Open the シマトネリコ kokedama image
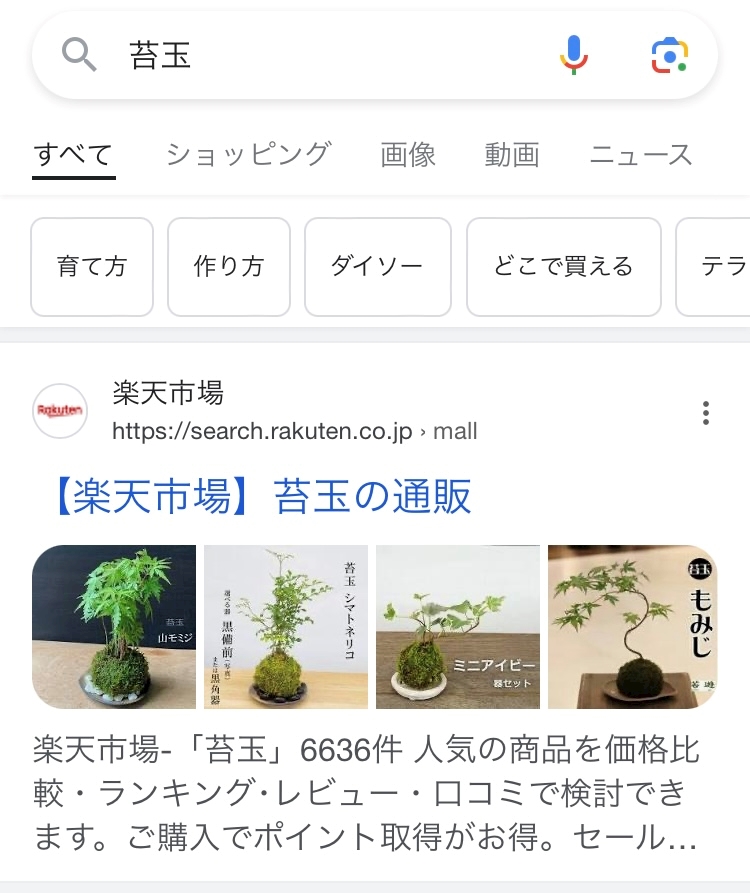Viewport: 750px width, 893px height. click(x=286, y=627)
